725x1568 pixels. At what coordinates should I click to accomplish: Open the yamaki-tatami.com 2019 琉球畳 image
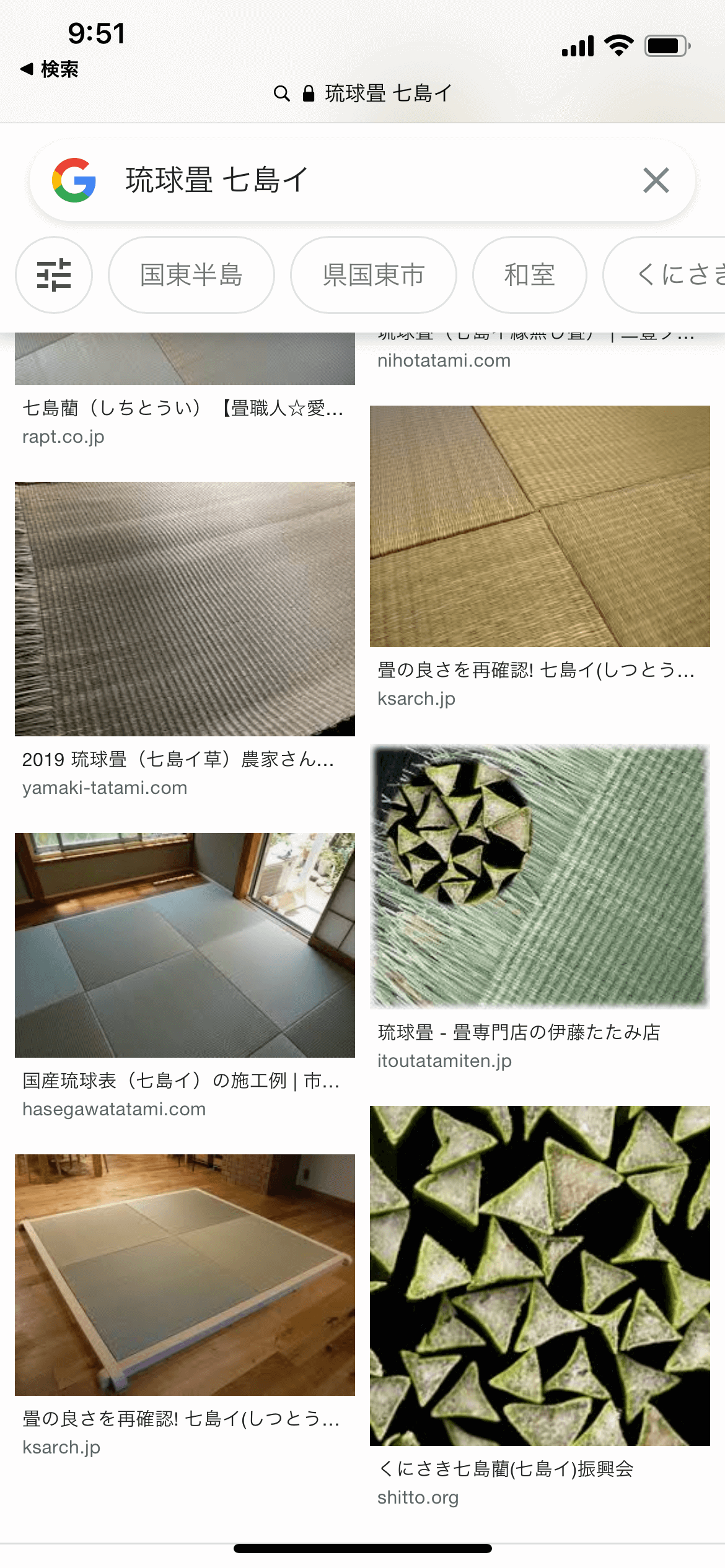point(185,609)
